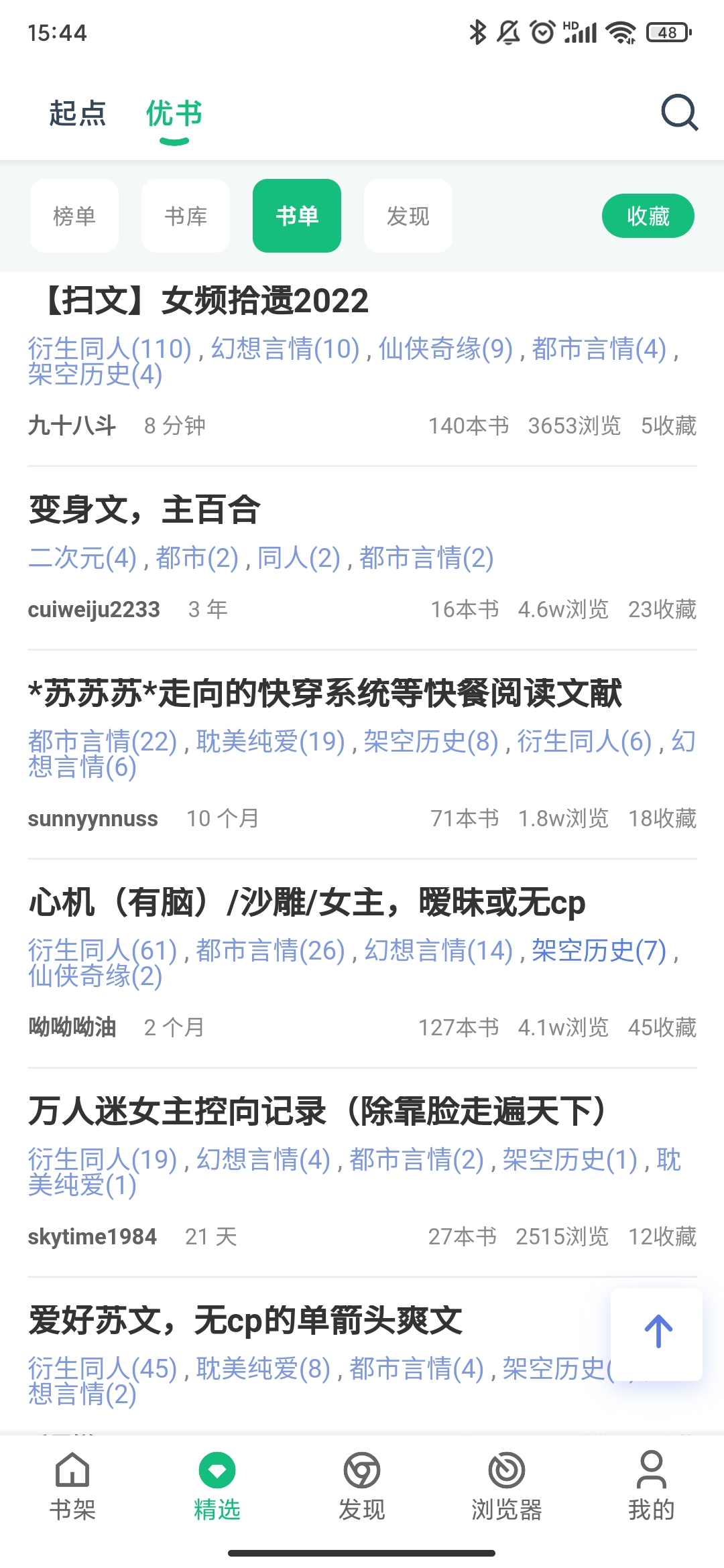
Task: View the *苏苏苏*走向的快穿系统 booklist
Action: tap(325, 693)
